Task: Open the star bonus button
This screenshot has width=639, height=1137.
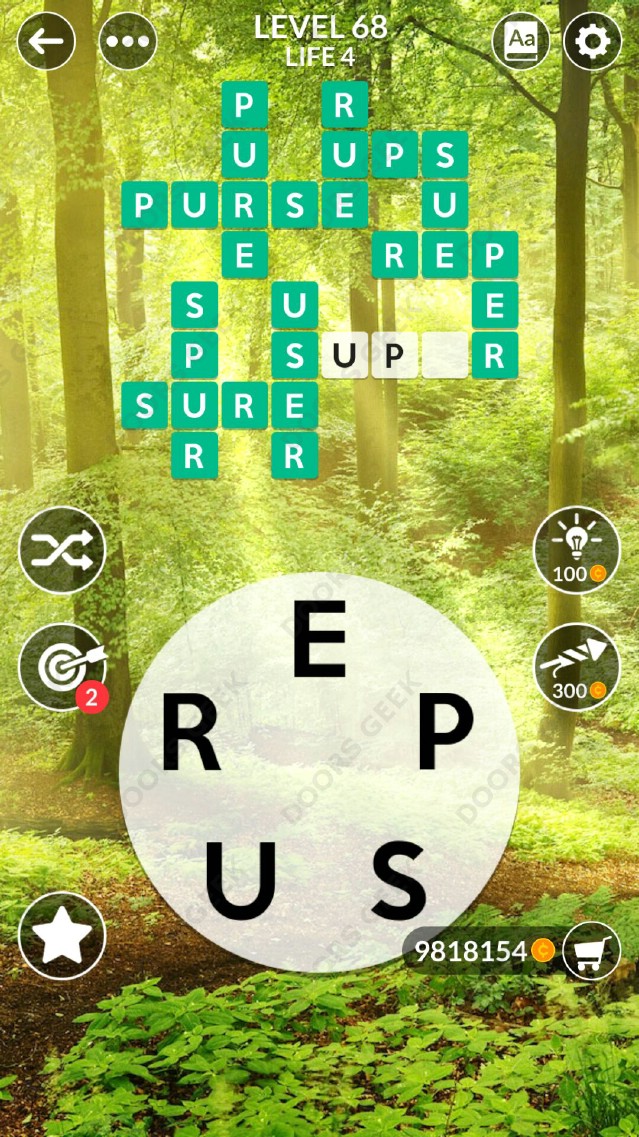Action: pos(61,935)
